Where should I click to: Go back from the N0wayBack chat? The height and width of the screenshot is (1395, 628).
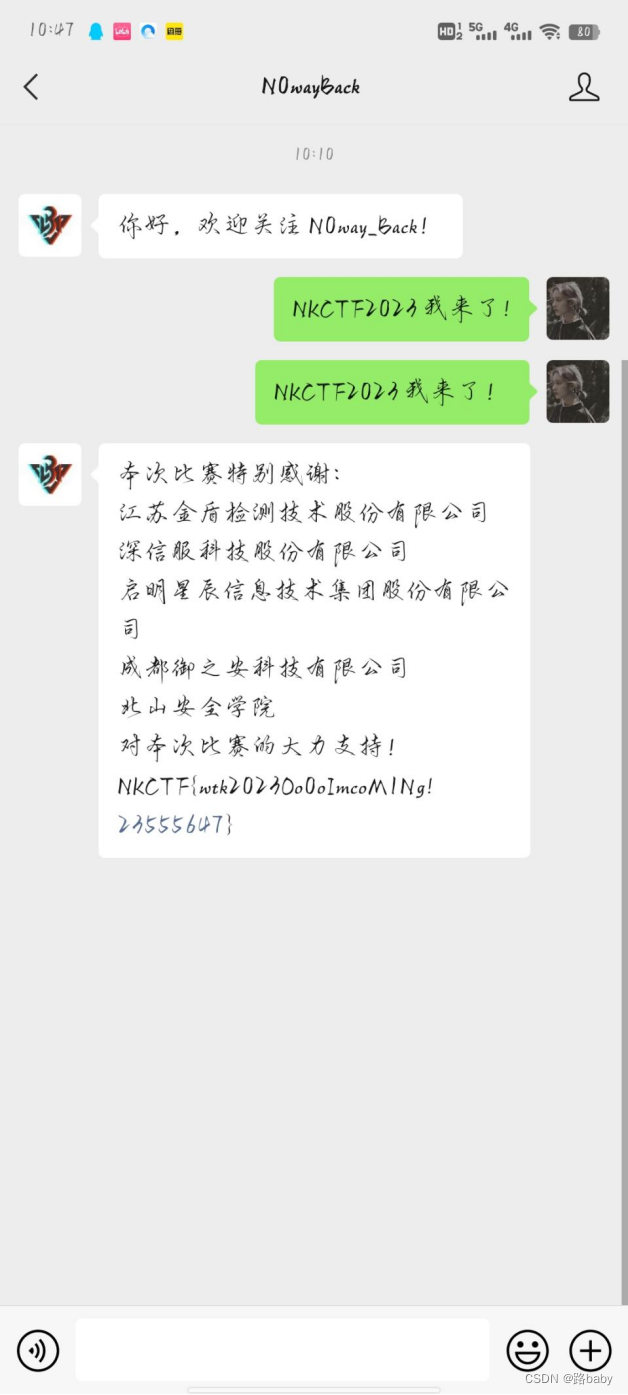tap(31, 87)
